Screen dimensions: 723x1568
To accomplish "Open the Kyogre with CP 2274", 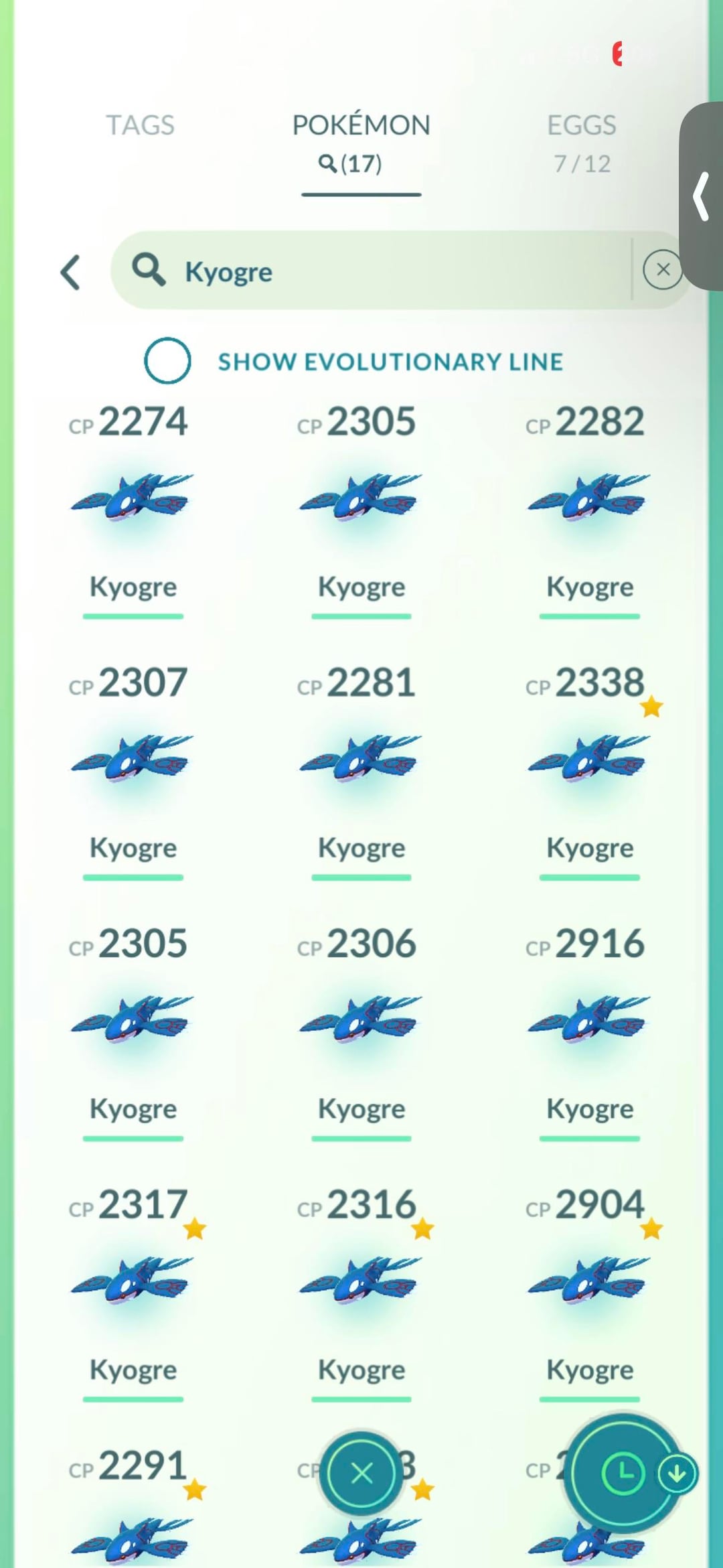I will coord(132,500).
